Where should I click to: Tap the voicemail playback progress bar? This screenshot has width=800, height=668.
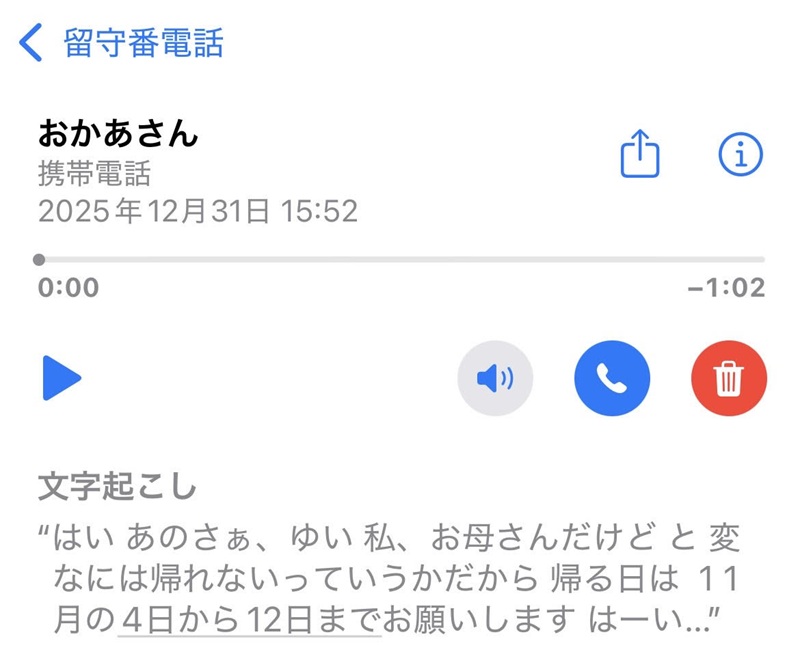[400, 260]
